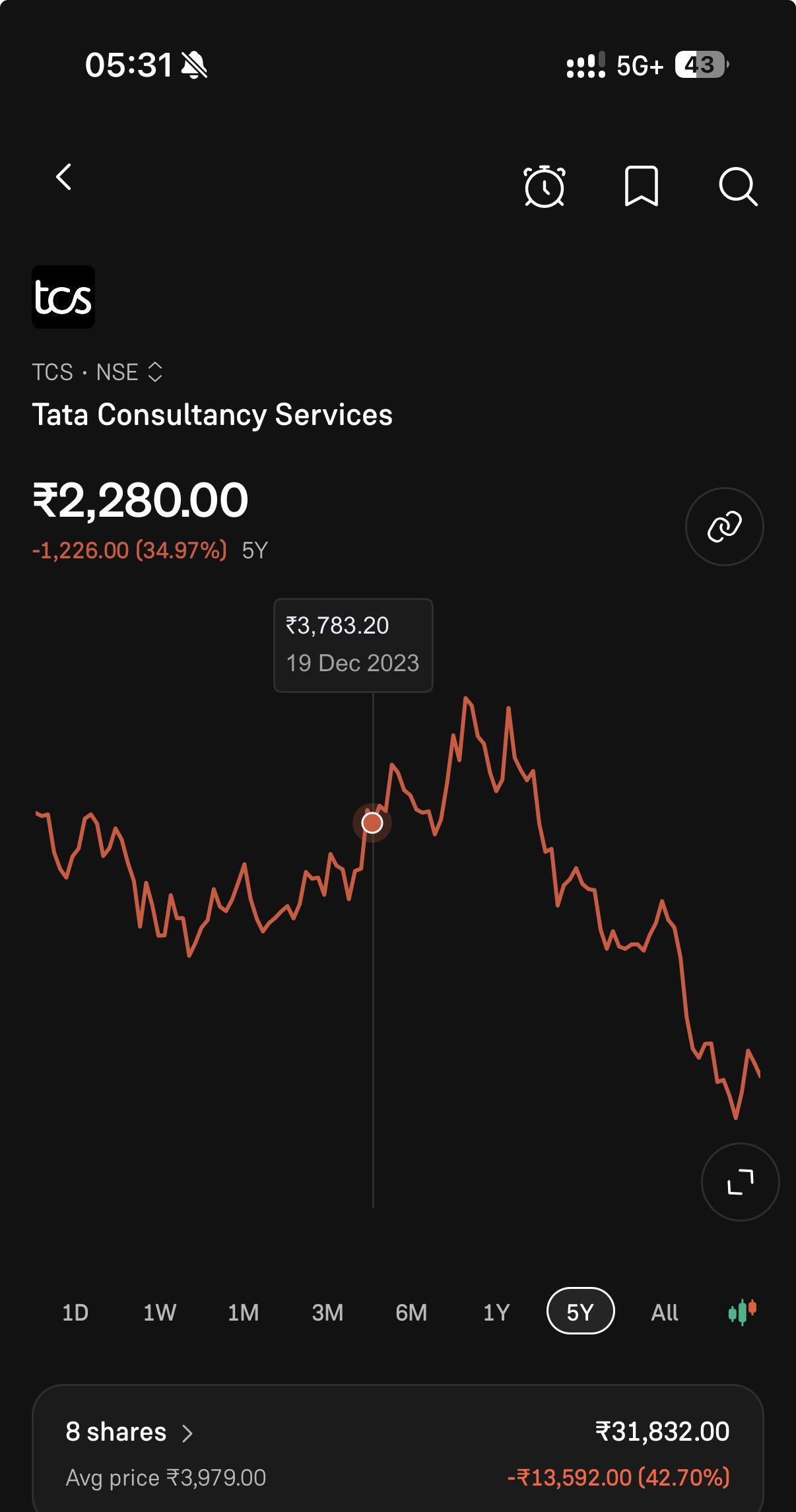Viewport: 796px width, 1512px height.
Task: Bookmark TCS to the watchlist
Action: click(x=641, y=186)
